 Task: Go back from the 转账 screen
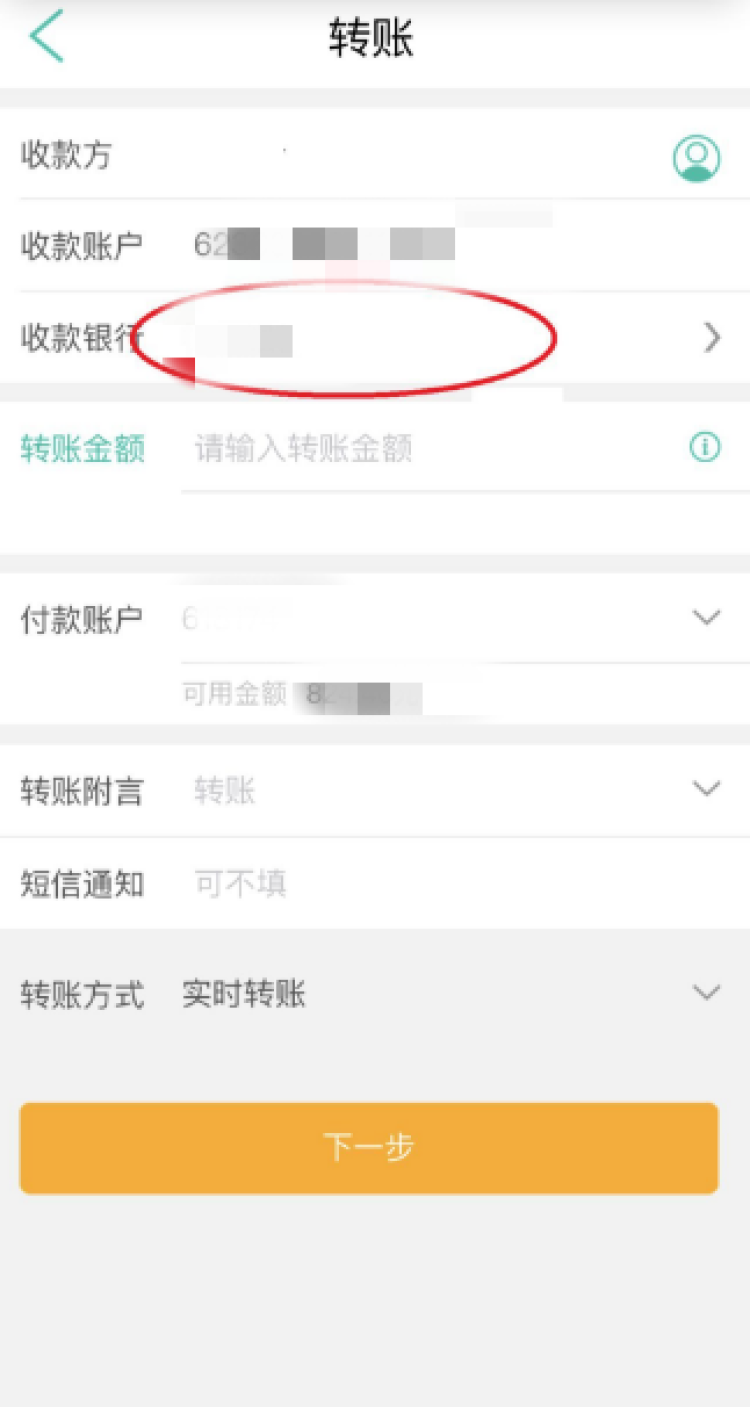(x=46, y=37)
